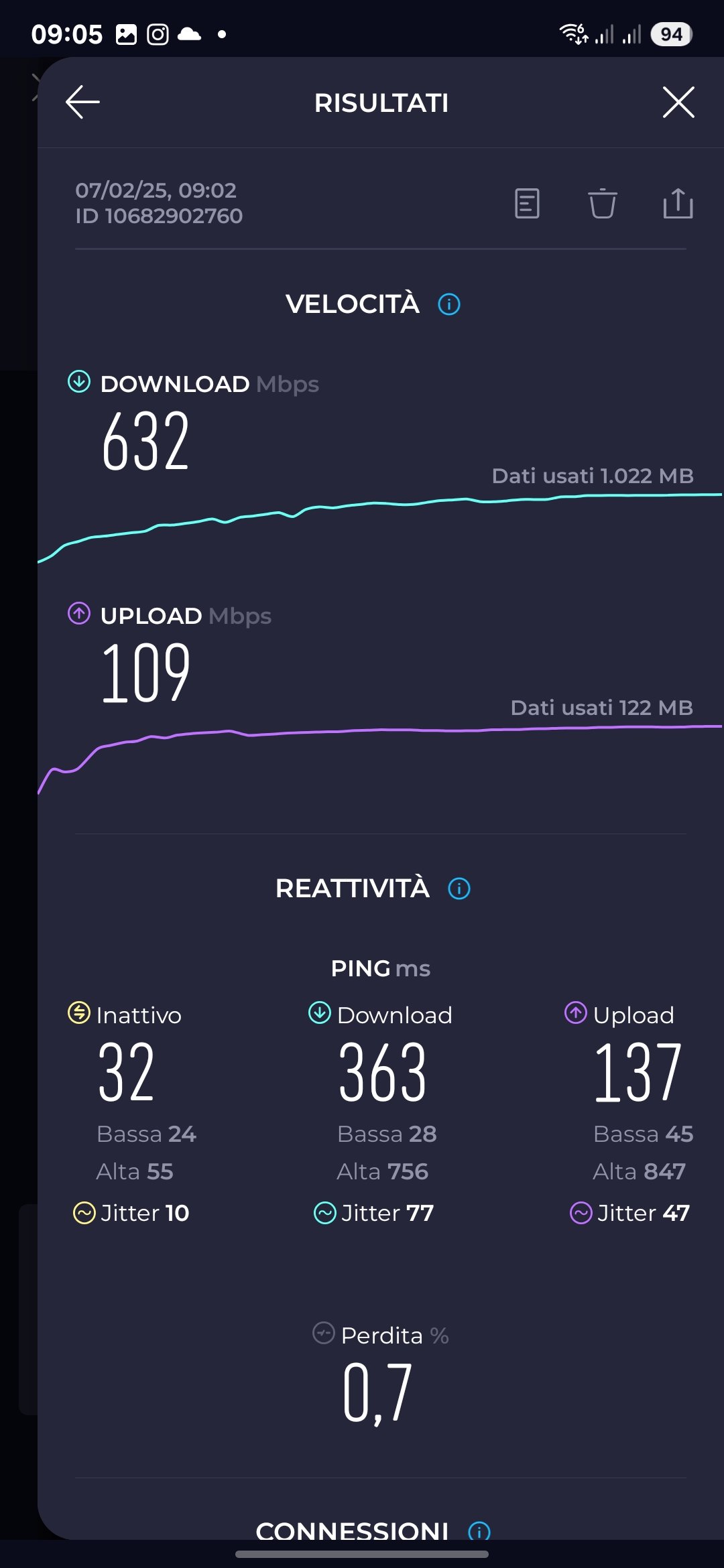Delete this test result
Screen dimensions: 724x1568
[x=602, y=204]
